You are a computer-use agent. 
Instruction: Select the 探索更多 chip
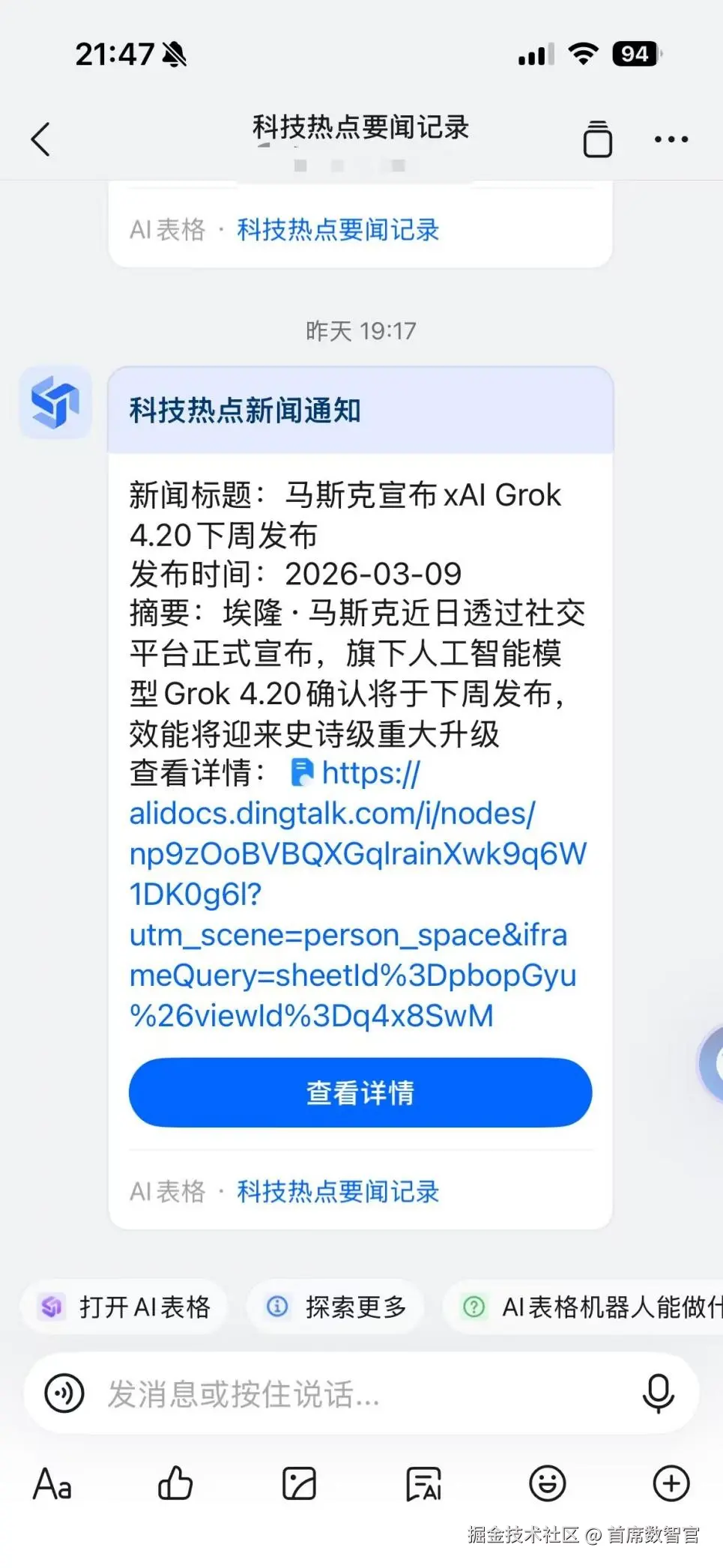336,1307
